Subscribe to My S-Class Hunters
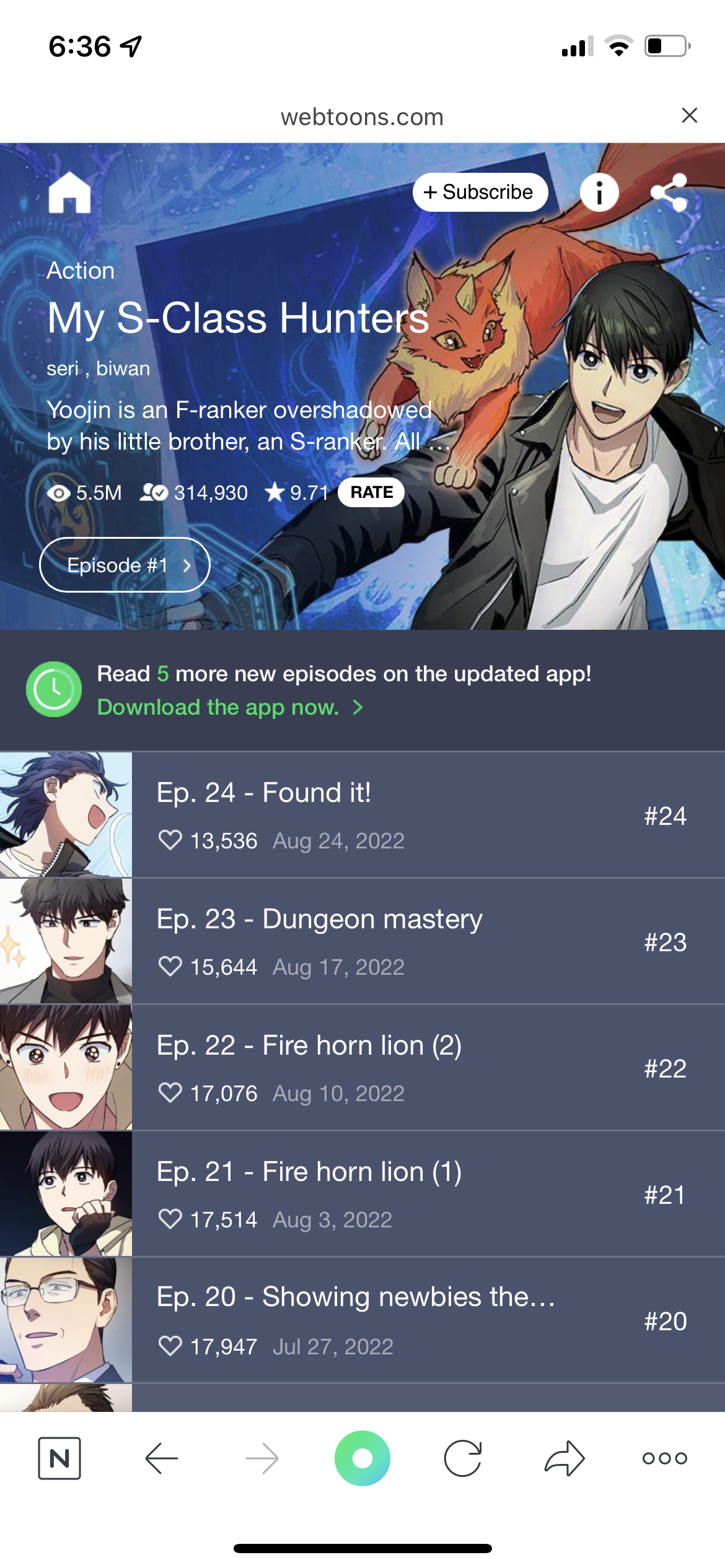This screenshot has width=725, height=1568. click(x=480, y=192)
